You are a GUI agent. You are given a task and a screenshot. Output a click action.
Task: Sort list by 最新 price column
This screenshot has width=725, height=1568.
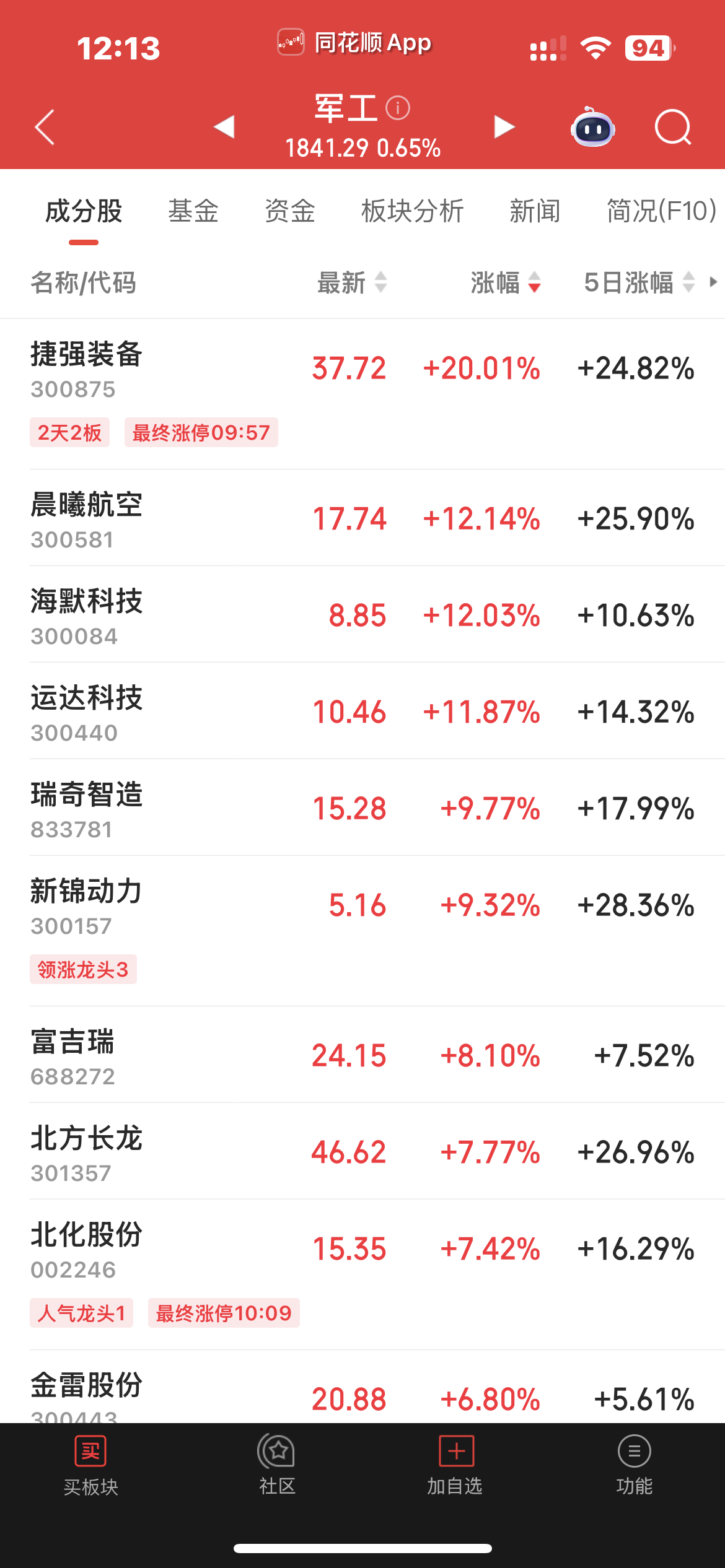click(x=352, y=282)
